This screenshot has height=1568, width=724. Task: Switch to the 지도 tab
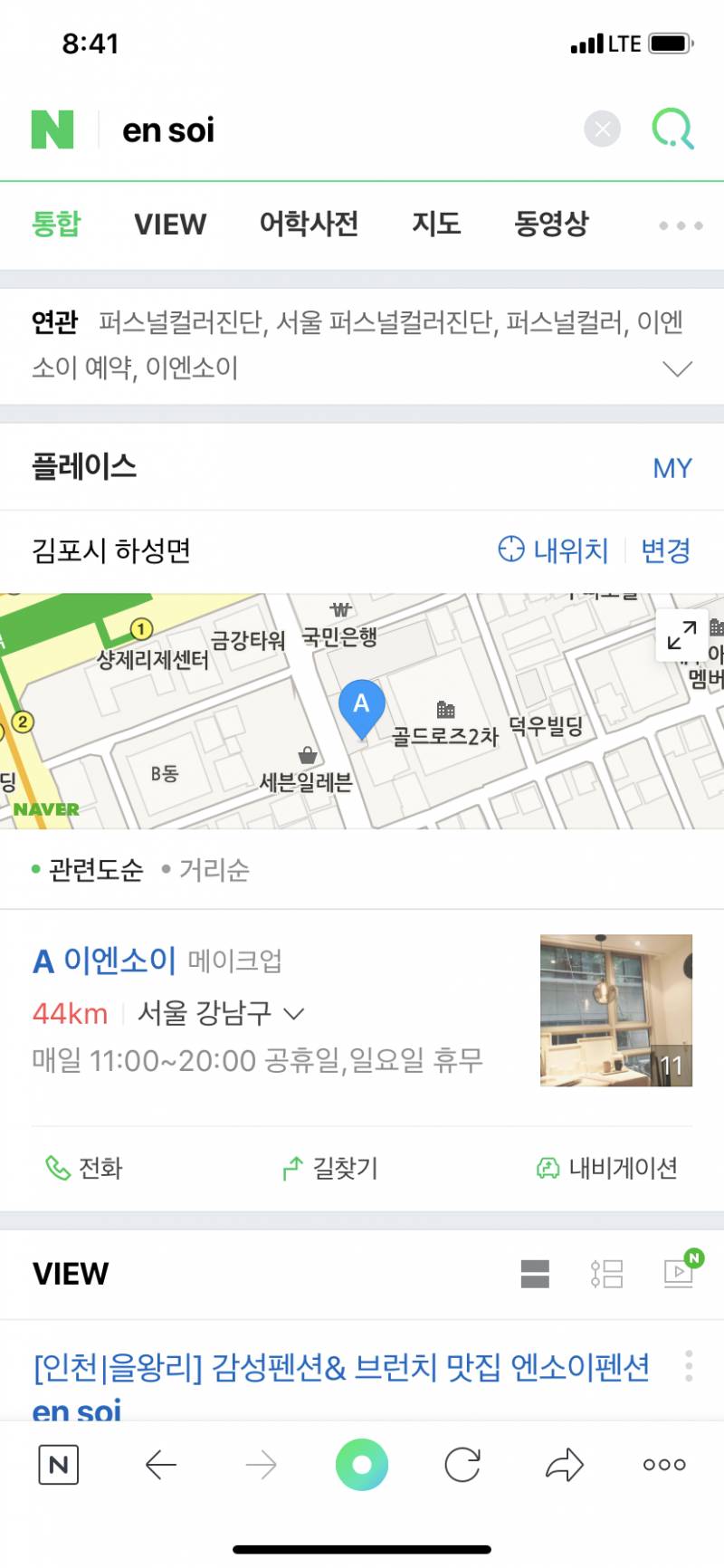pos(435,225)
